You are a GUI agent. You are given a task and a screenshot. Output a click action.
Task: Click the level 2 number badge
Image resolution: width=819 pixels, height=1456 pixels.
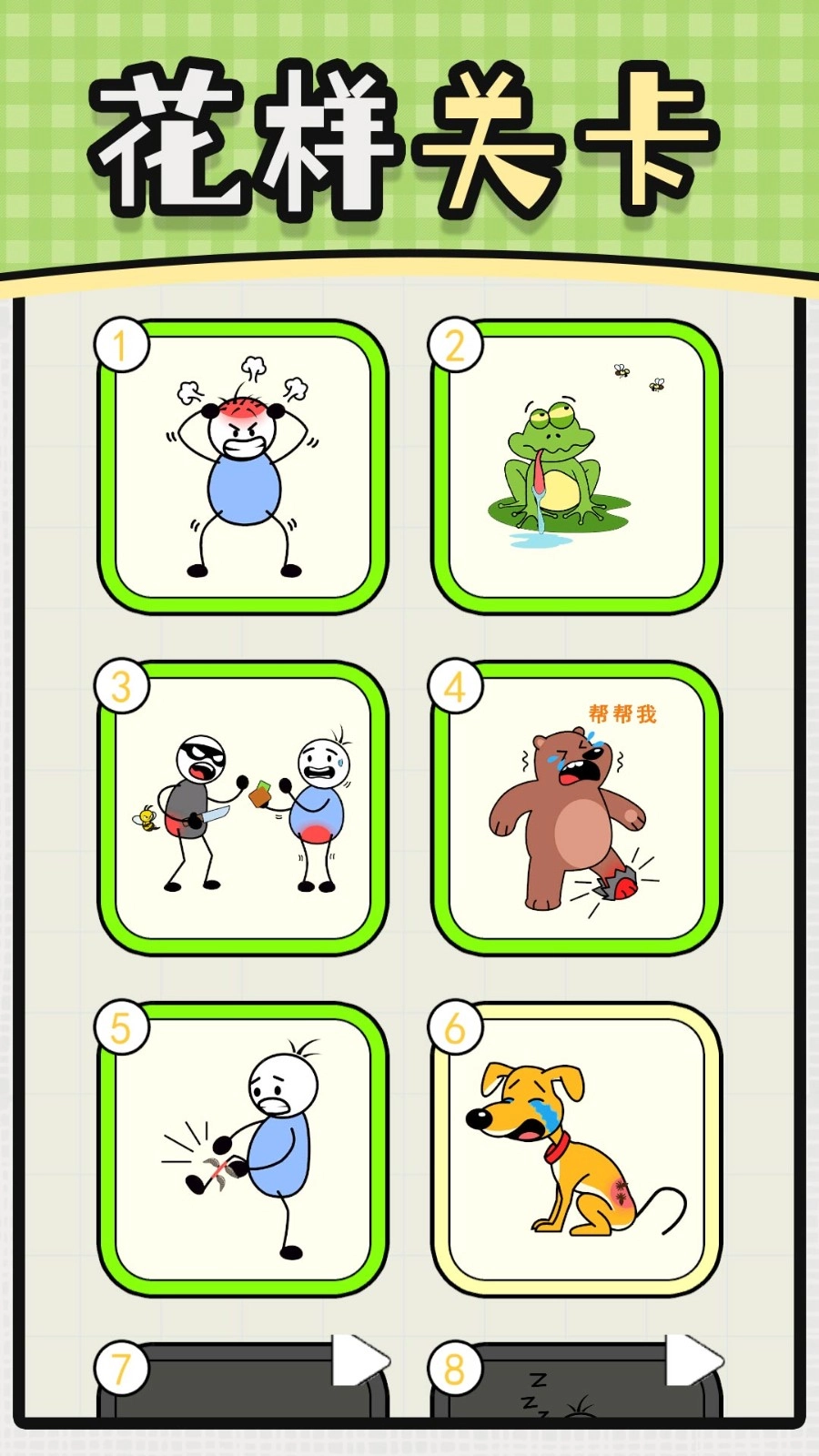click(x=455, y=344)
